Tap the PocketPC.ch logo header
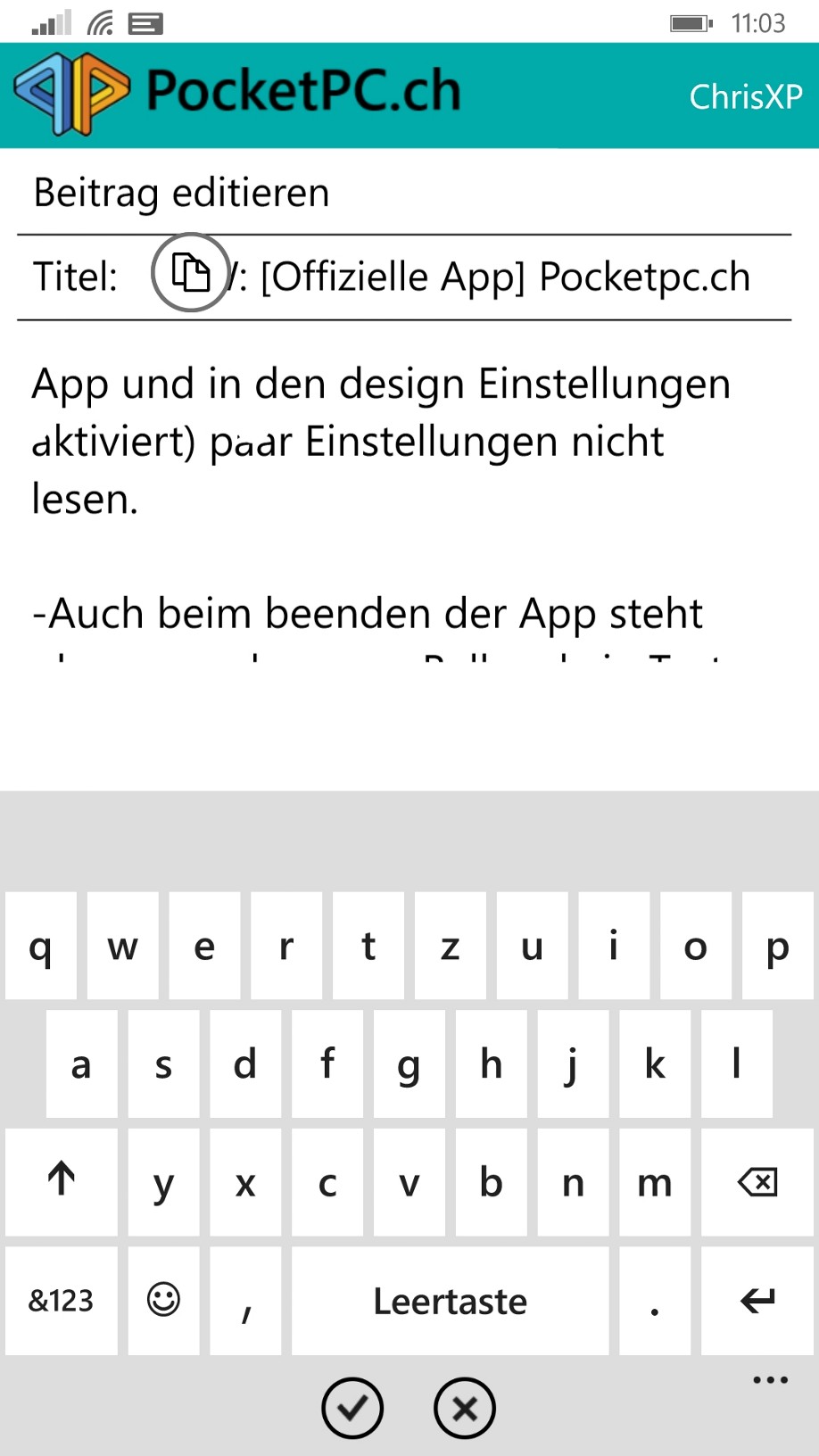Screen dimensions: 819x1456 tap(238, 93)
